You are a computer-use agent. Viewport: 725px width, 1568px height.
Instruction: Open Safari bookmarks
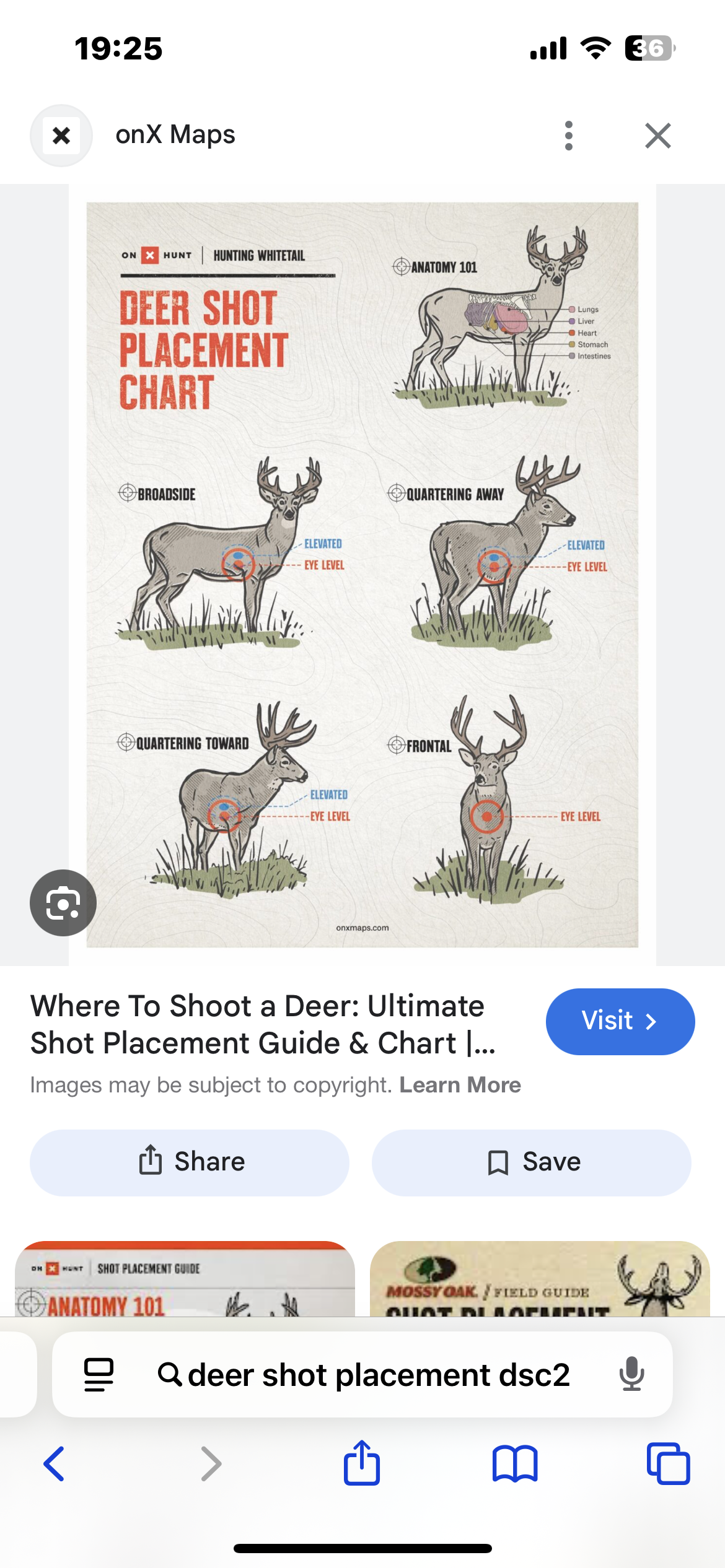515,1464
